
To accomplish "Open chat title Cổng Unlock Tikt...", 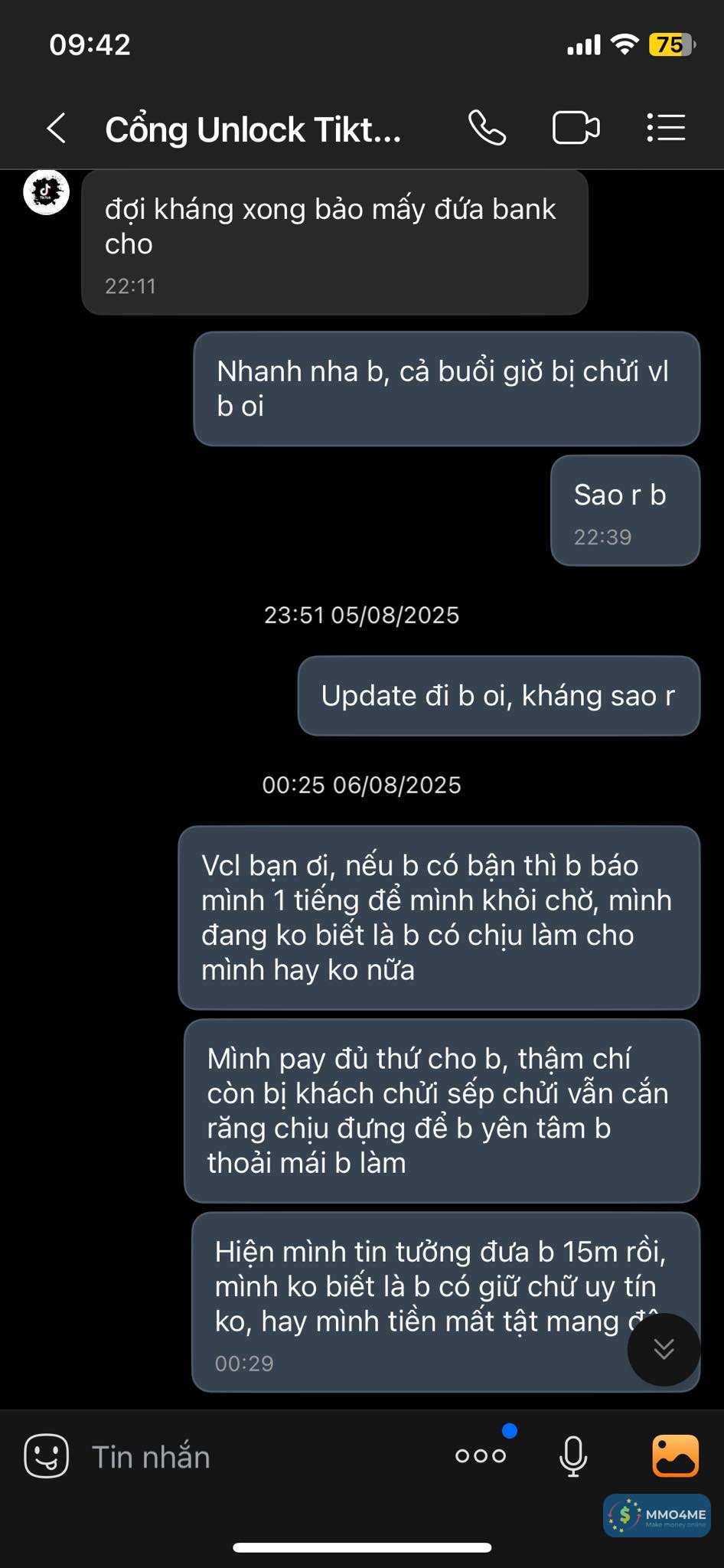I will pyautogui.click(x=253, y=129).
